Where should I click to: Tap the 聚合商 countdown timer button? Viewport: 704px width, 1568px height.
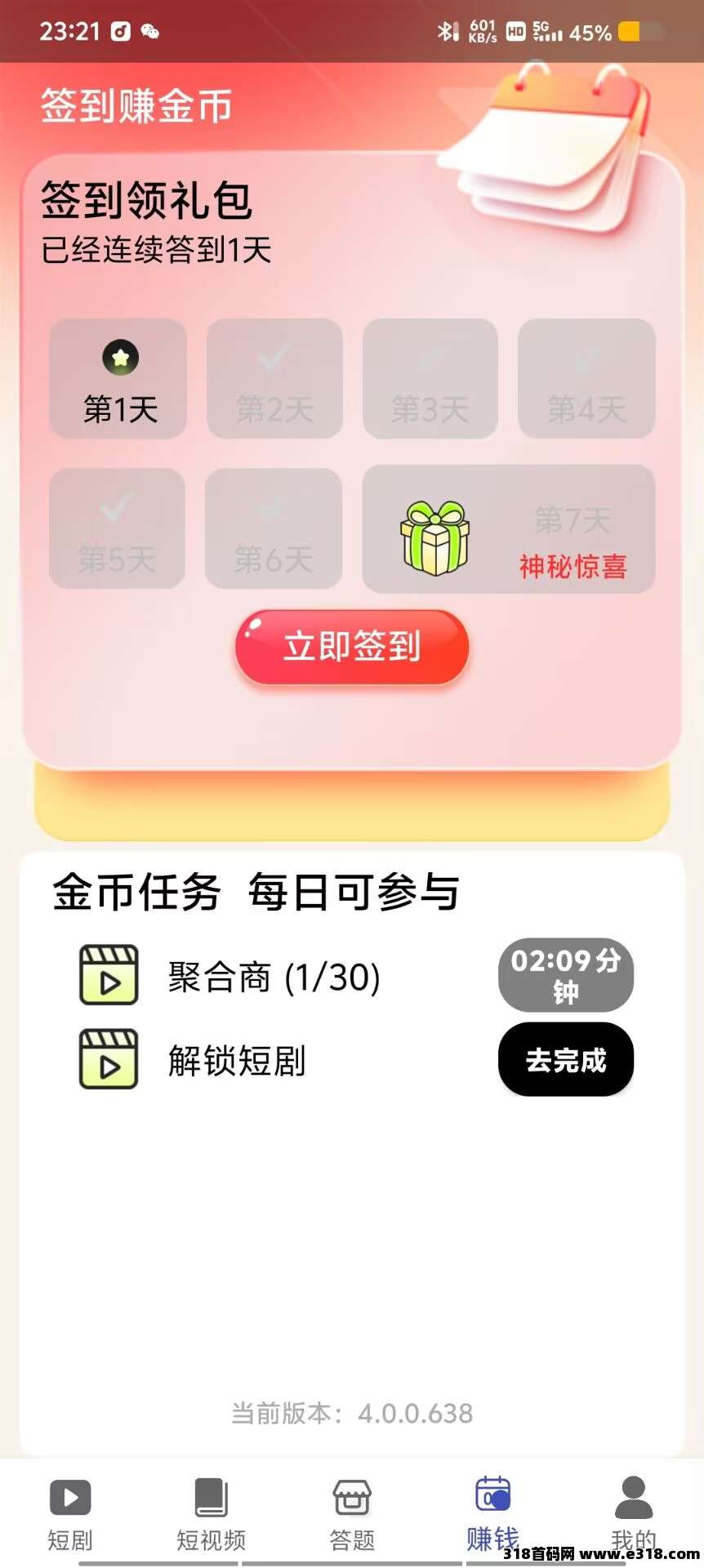566,975
